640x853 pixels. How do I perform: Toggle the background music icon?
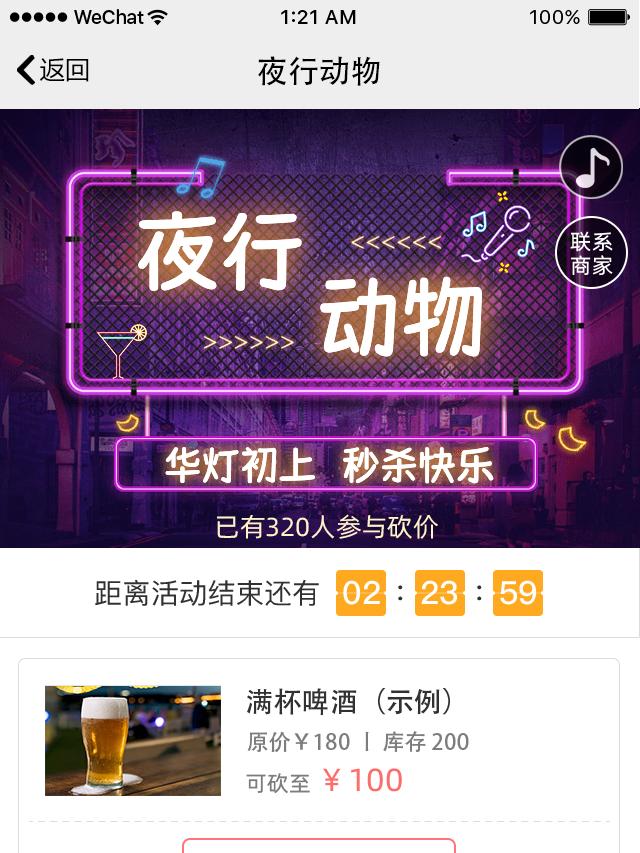[591, 167]
